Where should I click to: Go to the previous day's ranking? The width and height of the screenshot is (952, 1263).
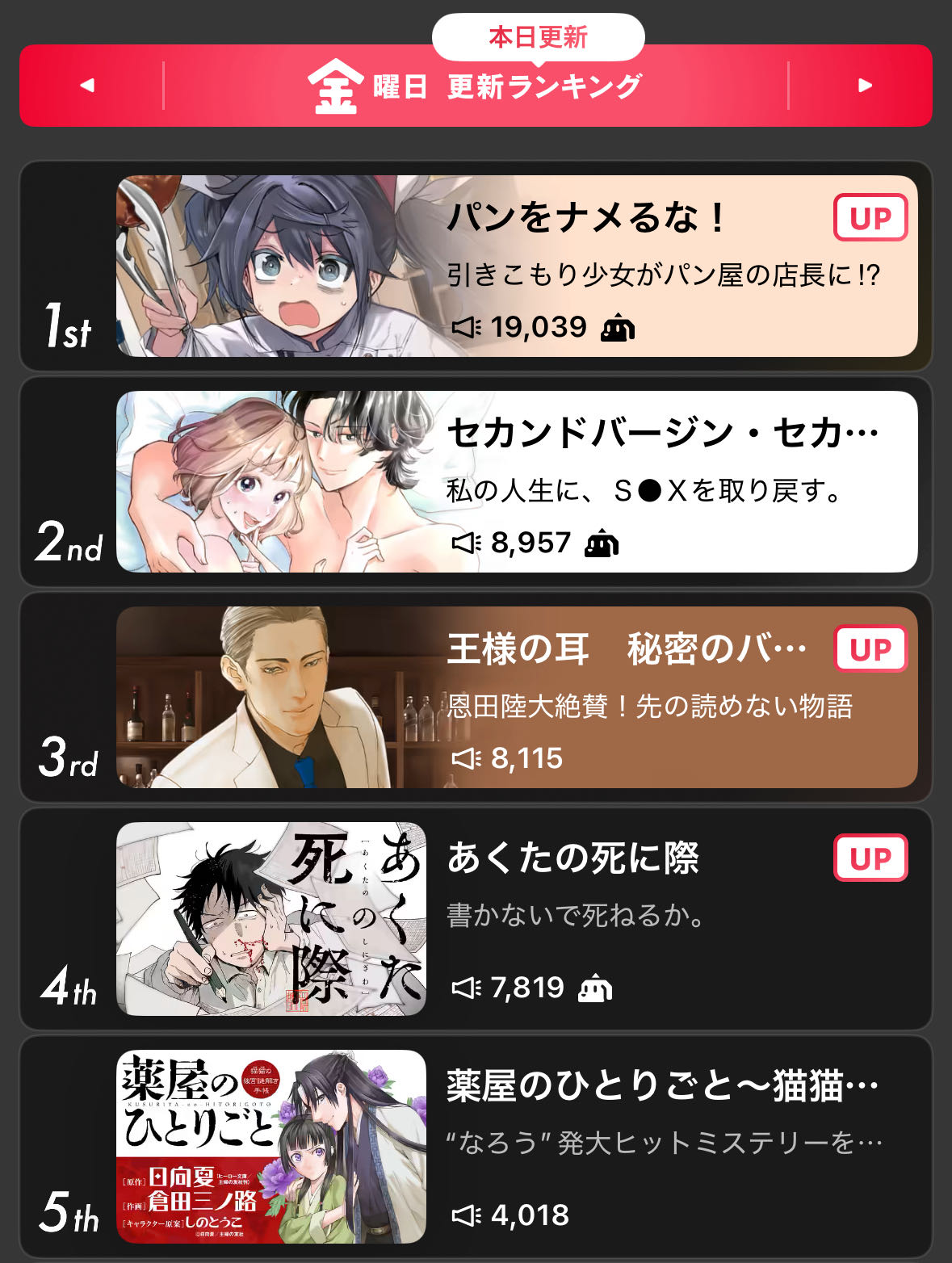(88, 85)
